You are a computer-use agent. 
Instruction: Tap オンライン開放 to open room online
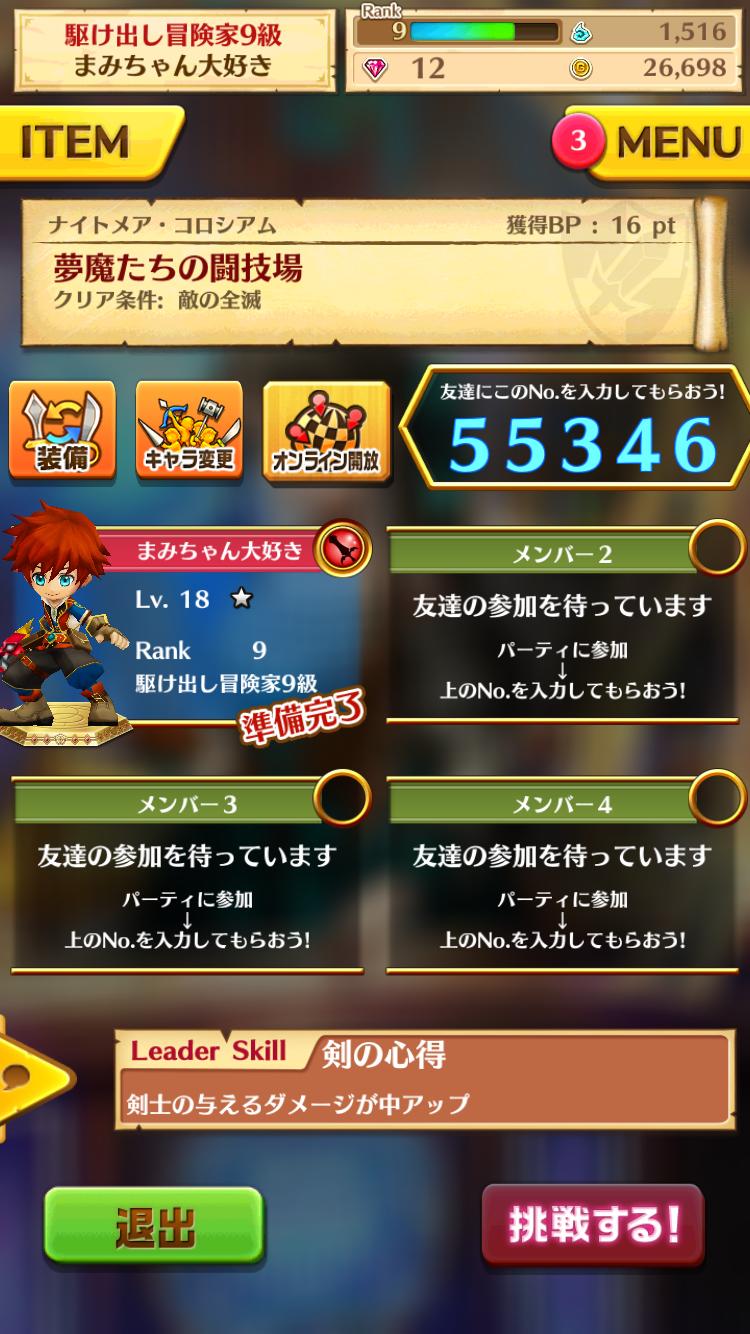point(326,430)
